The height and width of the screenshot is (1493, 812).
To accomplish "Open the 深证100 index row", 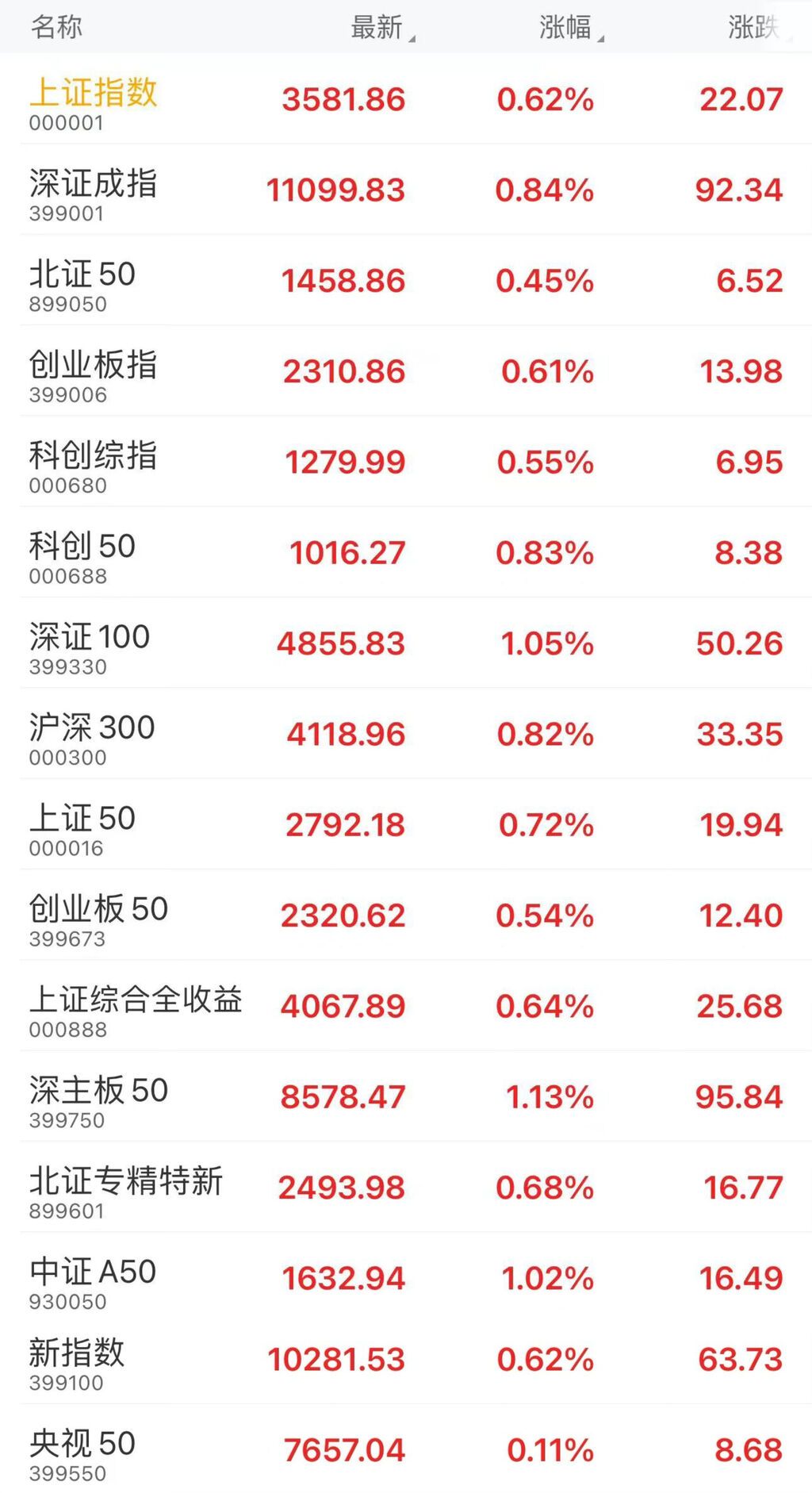I will pyautogui.click(x=406, y=643).
